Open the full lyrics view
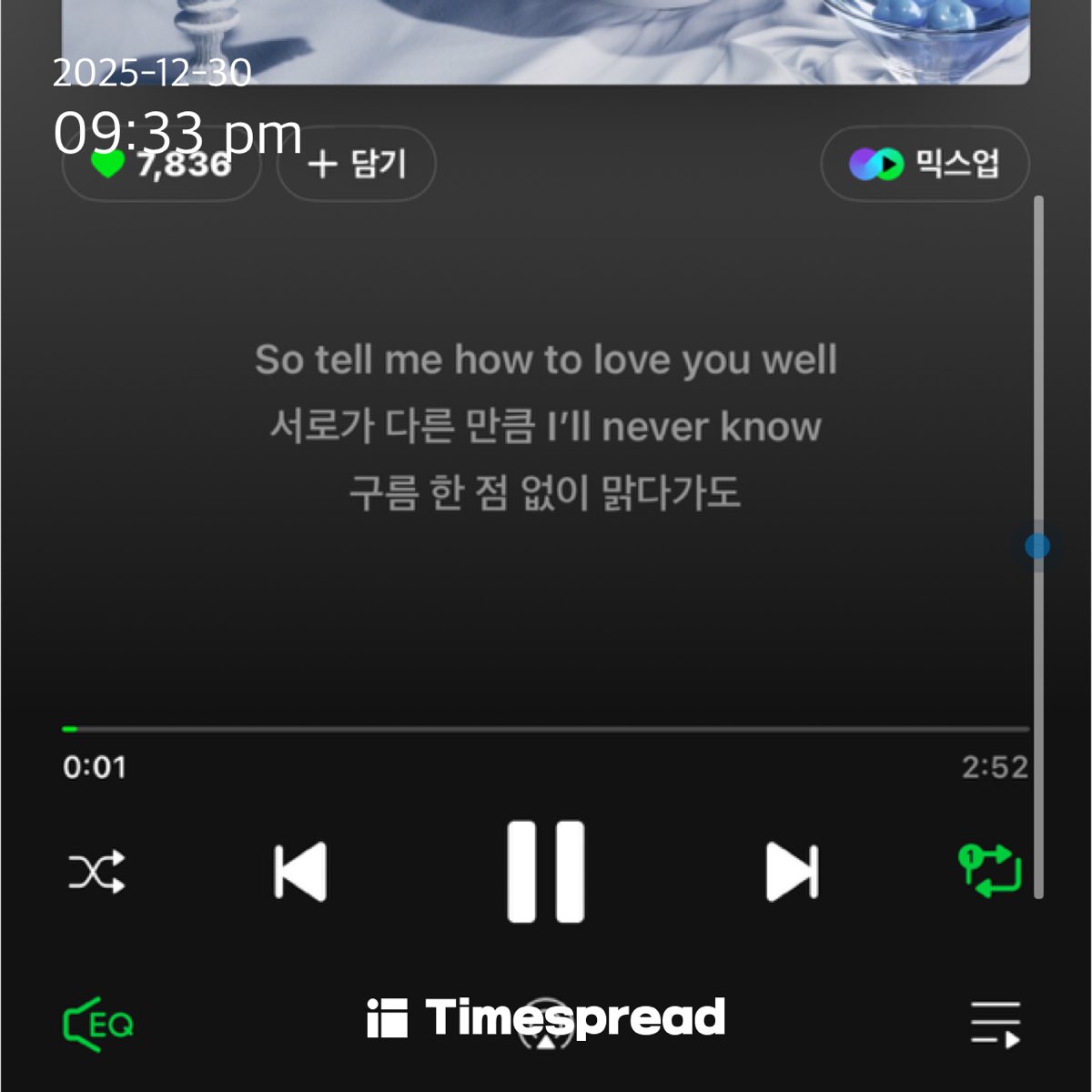 click(x=545, y=427)
